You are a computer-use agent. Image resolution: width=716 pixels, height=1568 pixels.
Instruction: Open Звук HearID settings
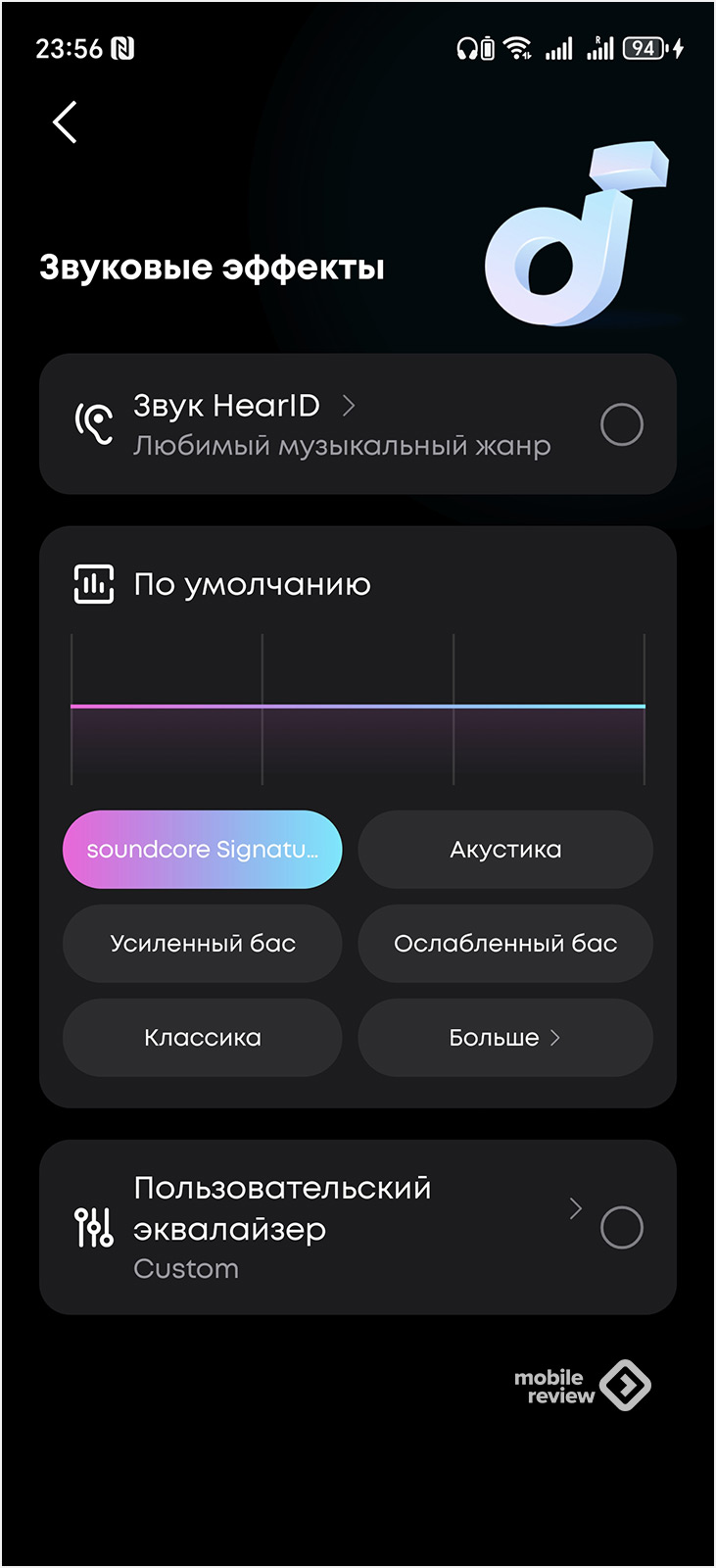[245, 406]
